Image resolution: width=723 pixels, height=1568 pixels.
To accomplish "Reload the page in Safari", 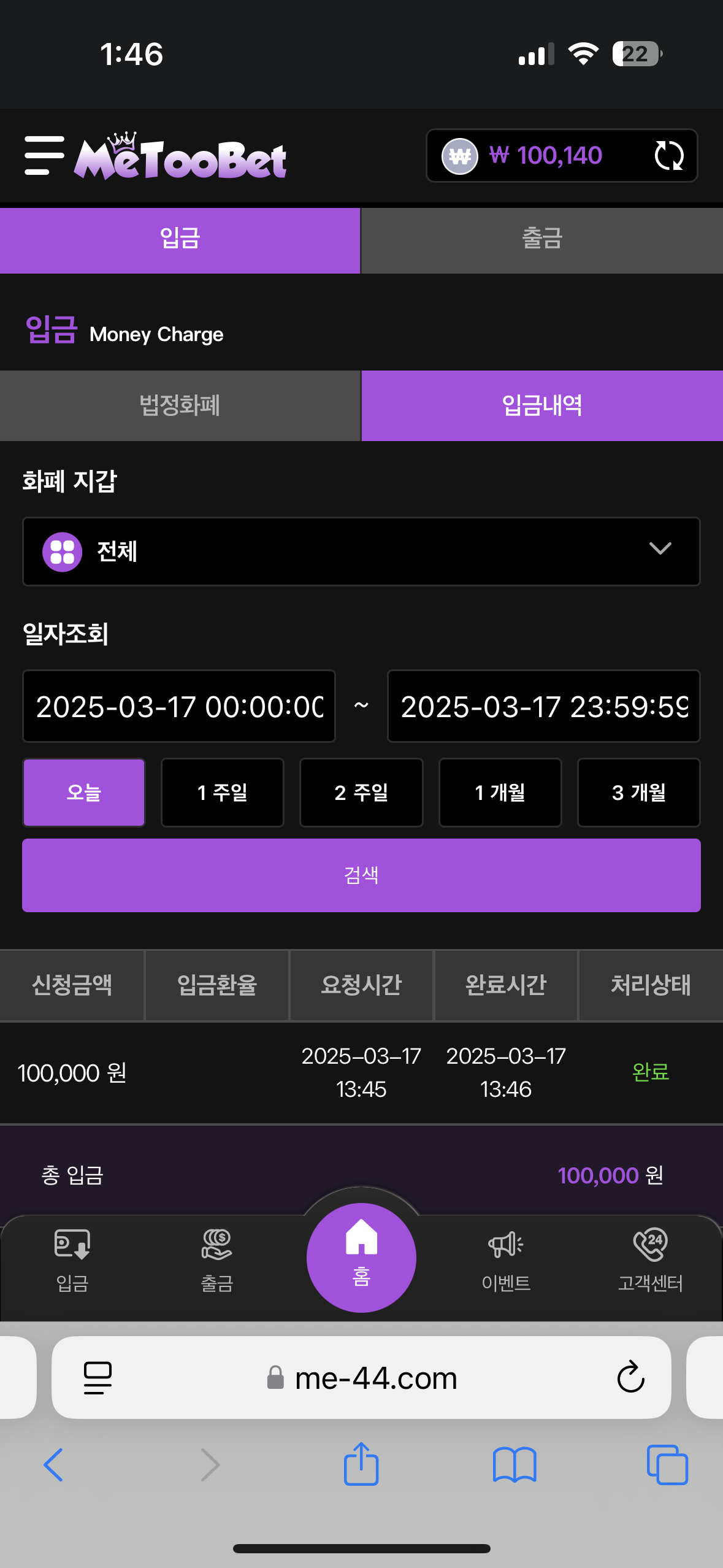I will [x=630, y=1377].
